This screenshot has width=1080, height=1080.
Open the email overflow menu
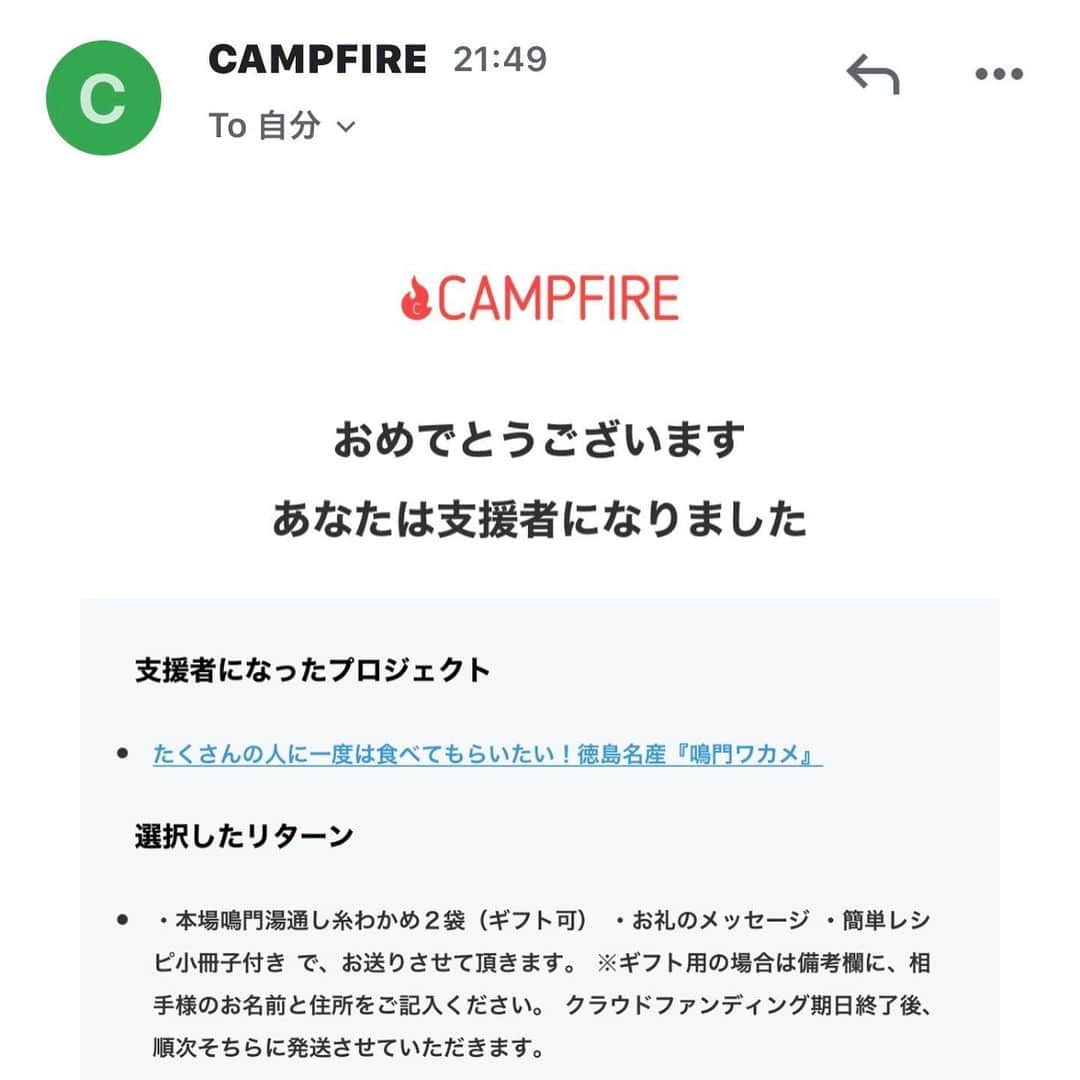(998, 74)
